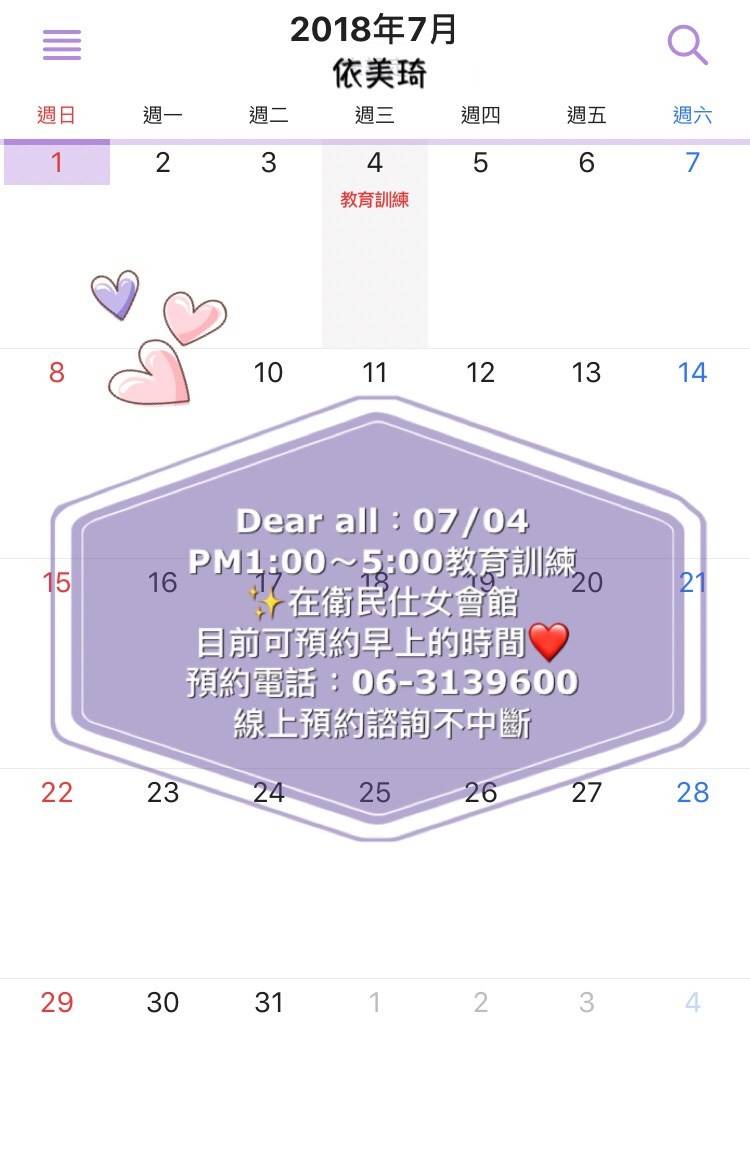Open the calendar search
Viewport: 750px width, 1168px height.
click(x=687, y=45)
